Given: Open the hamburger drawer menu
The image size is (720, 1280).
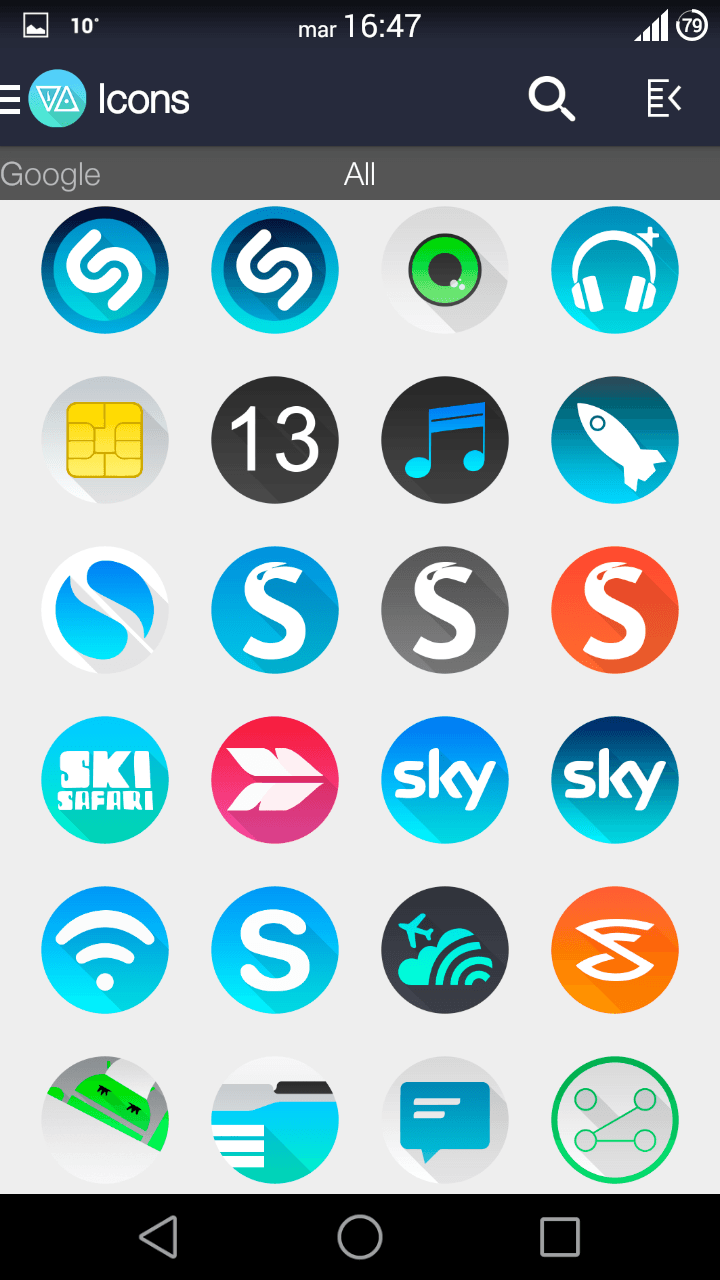Looking at the screenshot, I should click(x=10, y=99).
